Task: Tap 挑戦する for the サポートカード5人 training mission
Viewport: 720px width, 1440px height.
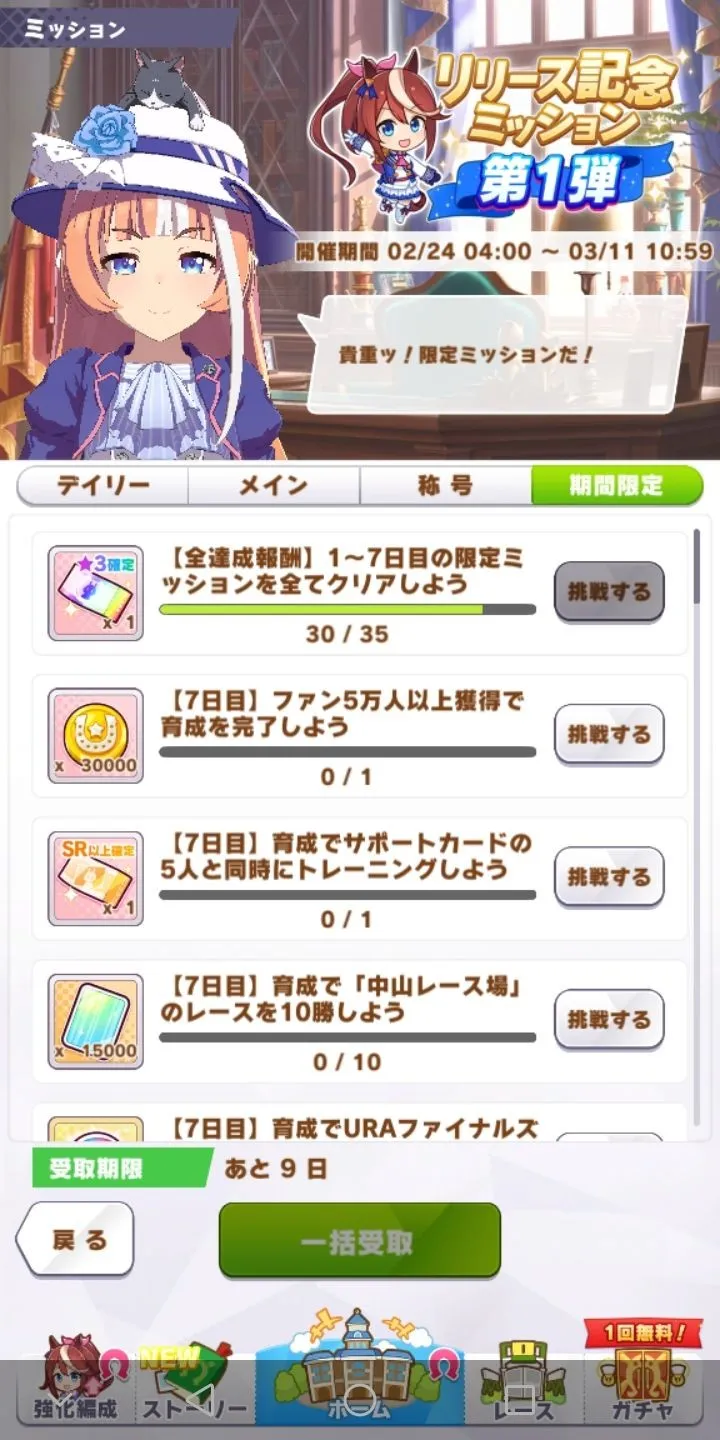Action: coord(609,878)
